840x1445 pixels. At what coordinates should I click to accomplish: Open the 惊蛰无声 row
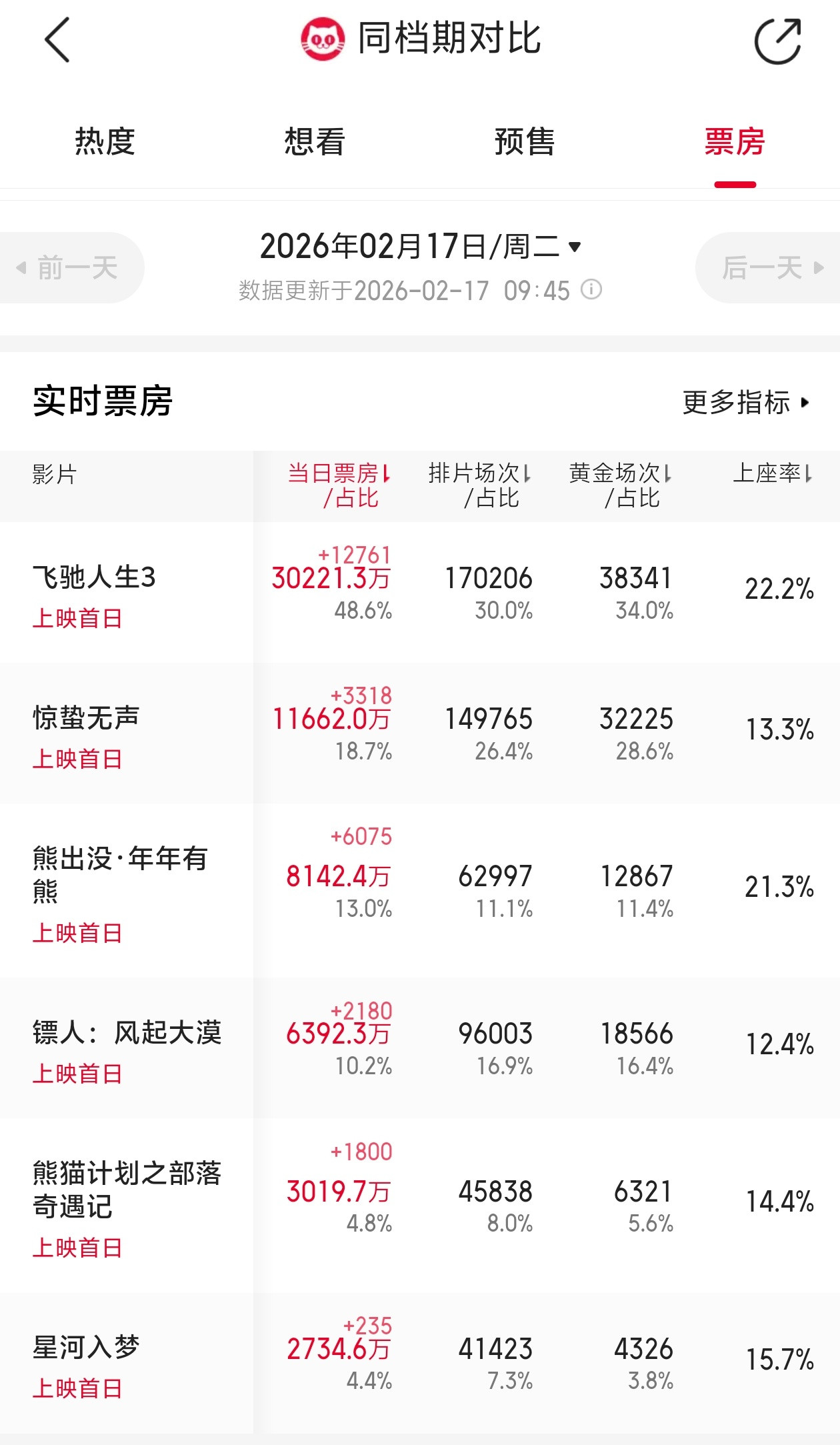pos(420,732)
